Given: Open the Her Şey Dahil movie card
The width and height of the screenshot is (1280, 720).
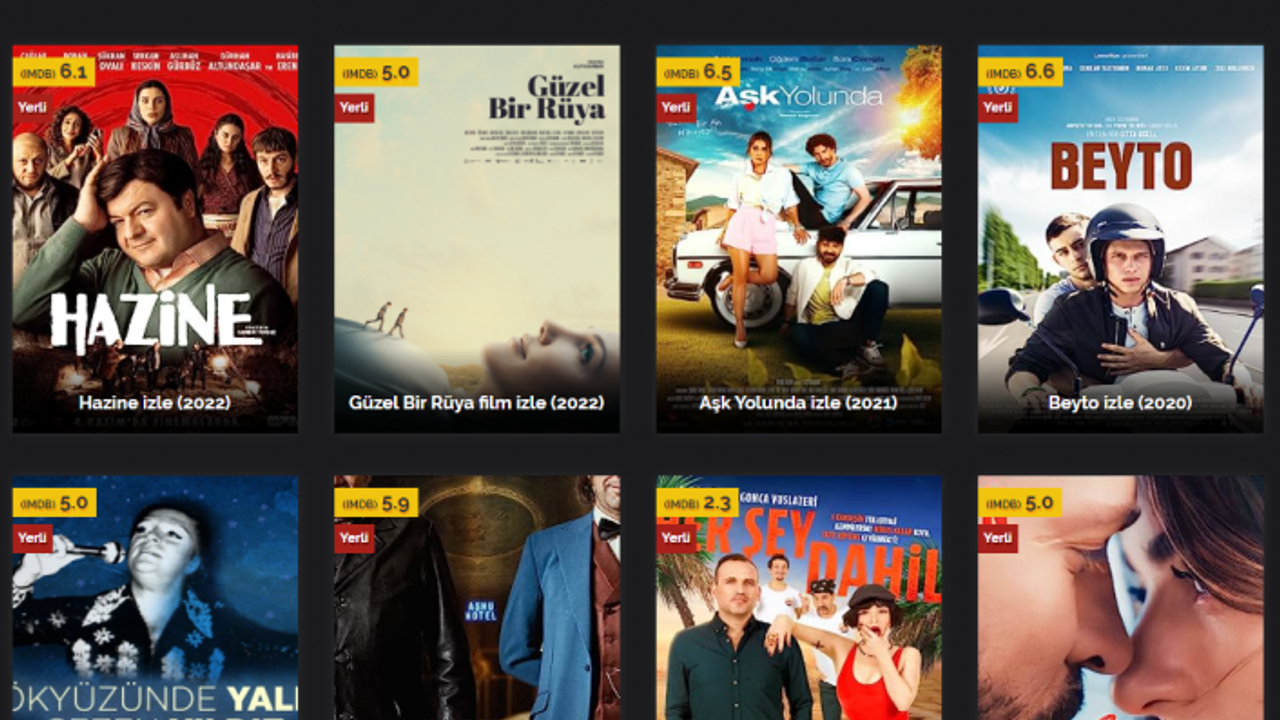Looking at the screenshot, I should pyautogui.click(x=798, y=600).
